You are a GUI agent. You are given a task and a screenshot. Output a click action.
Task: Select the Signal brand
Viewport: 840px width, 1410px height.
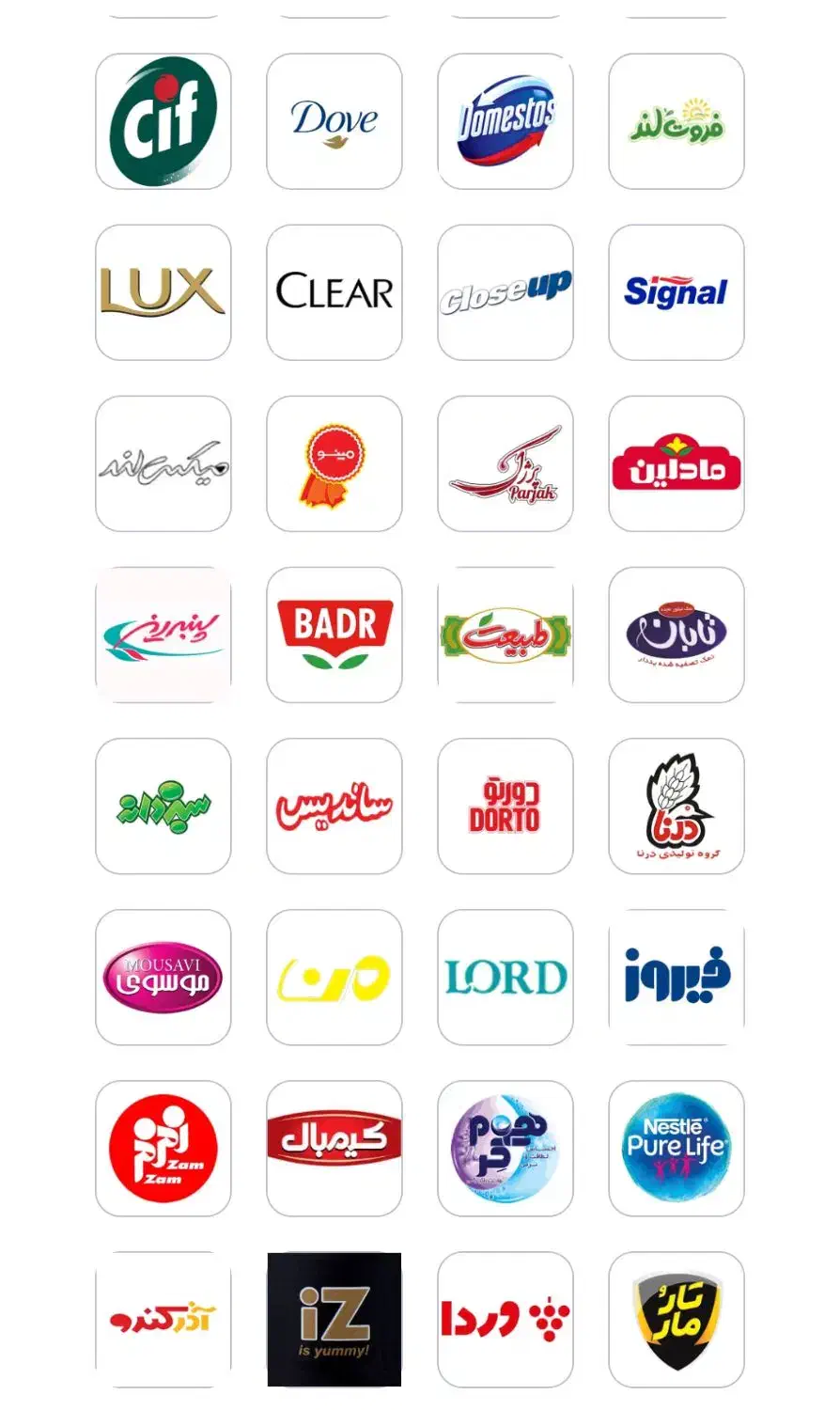point(677,292)
